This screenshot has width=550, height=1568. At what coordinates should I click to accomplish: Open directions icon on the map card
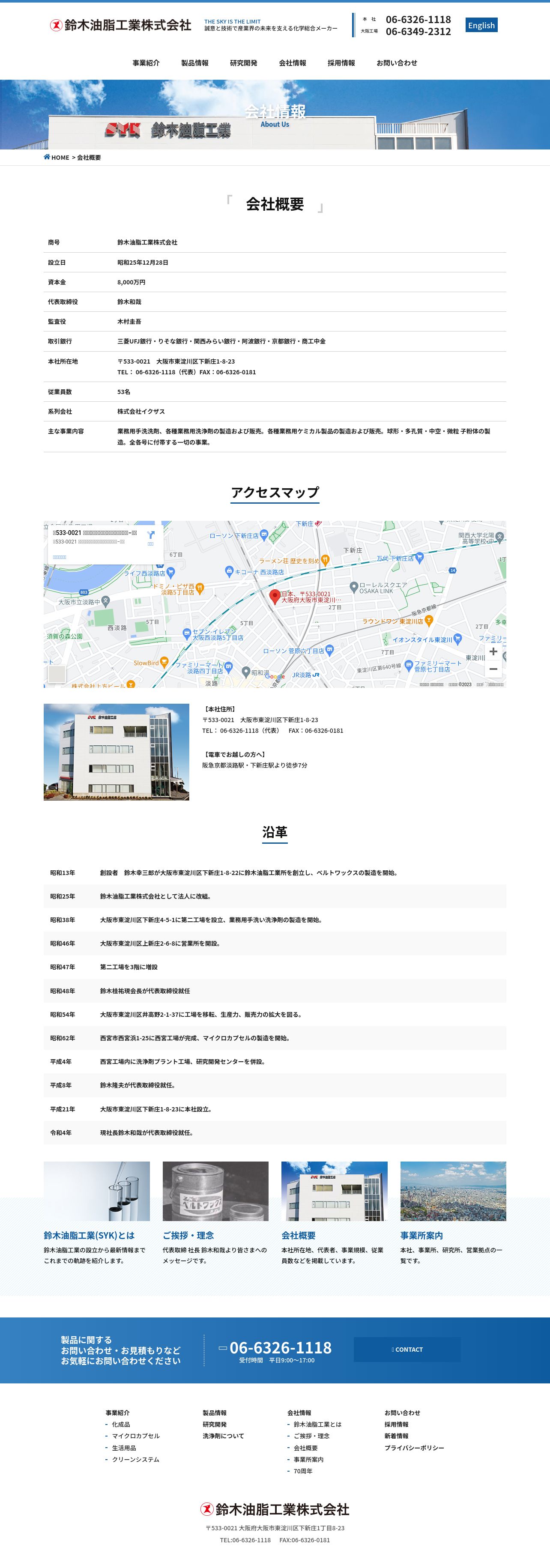[150, 536]
